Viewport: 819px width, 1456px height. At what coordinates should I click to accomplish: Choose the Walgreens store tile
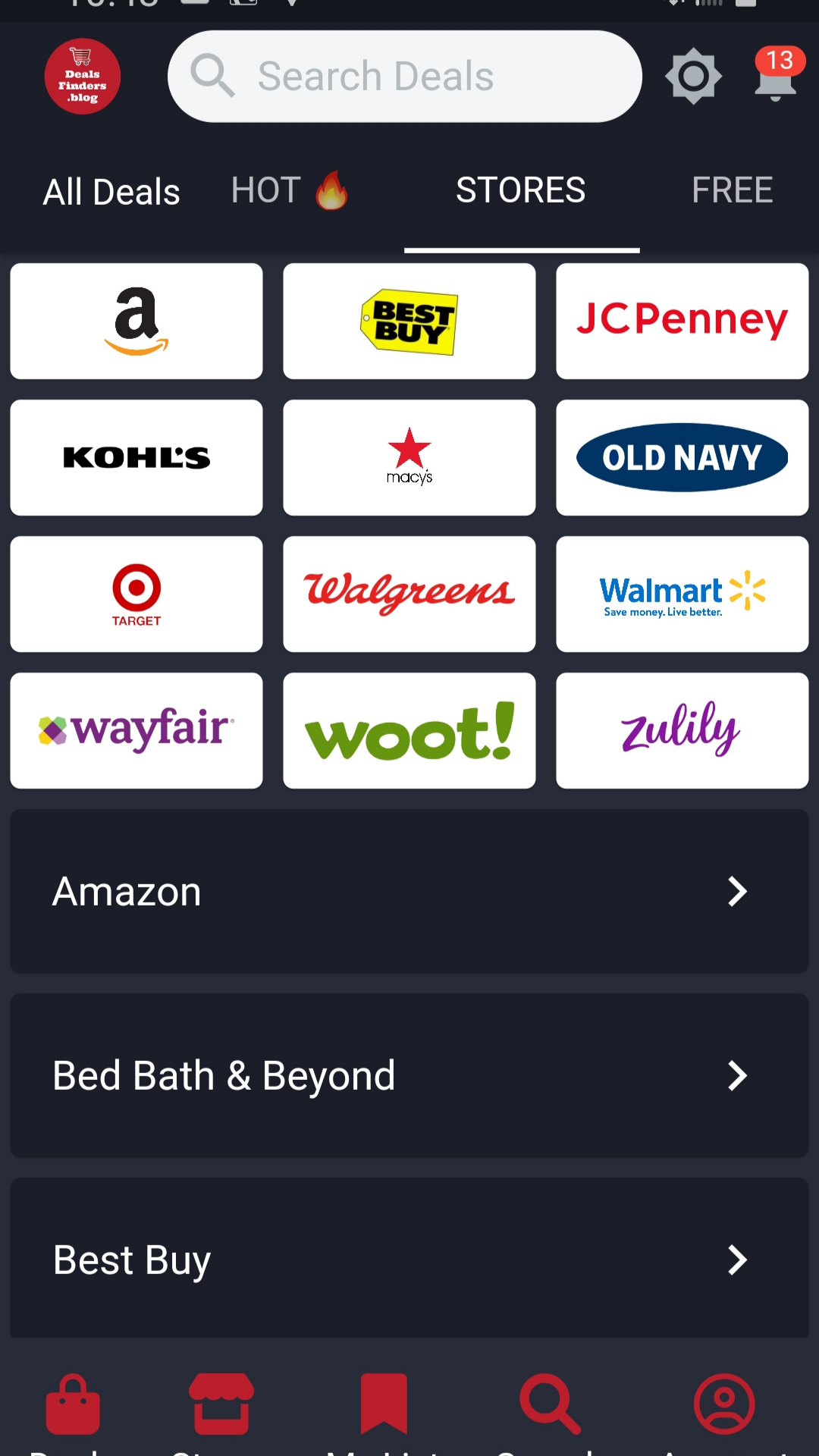pyautogui.click(x=409, y=594)
